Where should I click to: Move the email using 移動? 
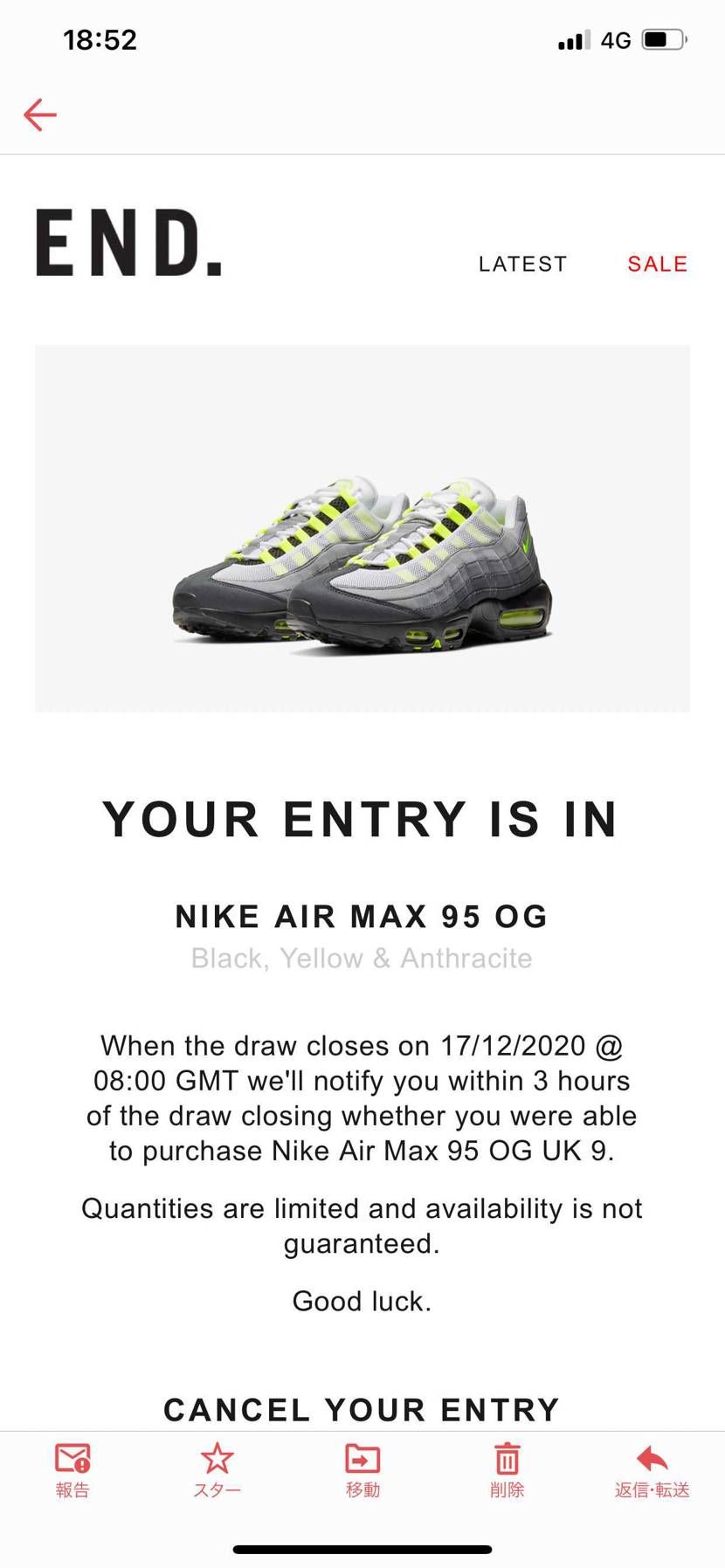pyautogui.click(x=362, y=1470)
